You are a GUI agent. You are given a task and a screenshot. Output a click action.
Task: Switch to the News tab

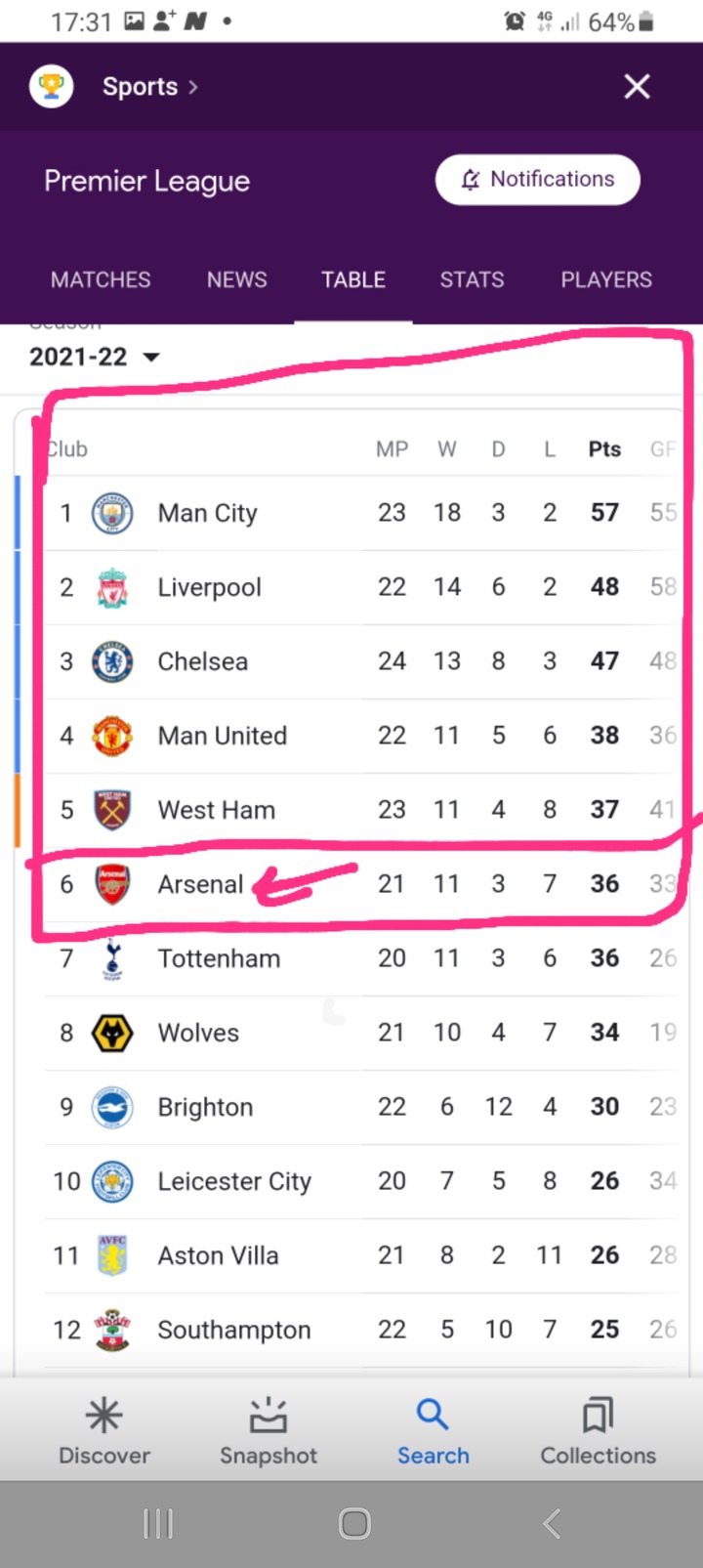(x=236, y=279)
